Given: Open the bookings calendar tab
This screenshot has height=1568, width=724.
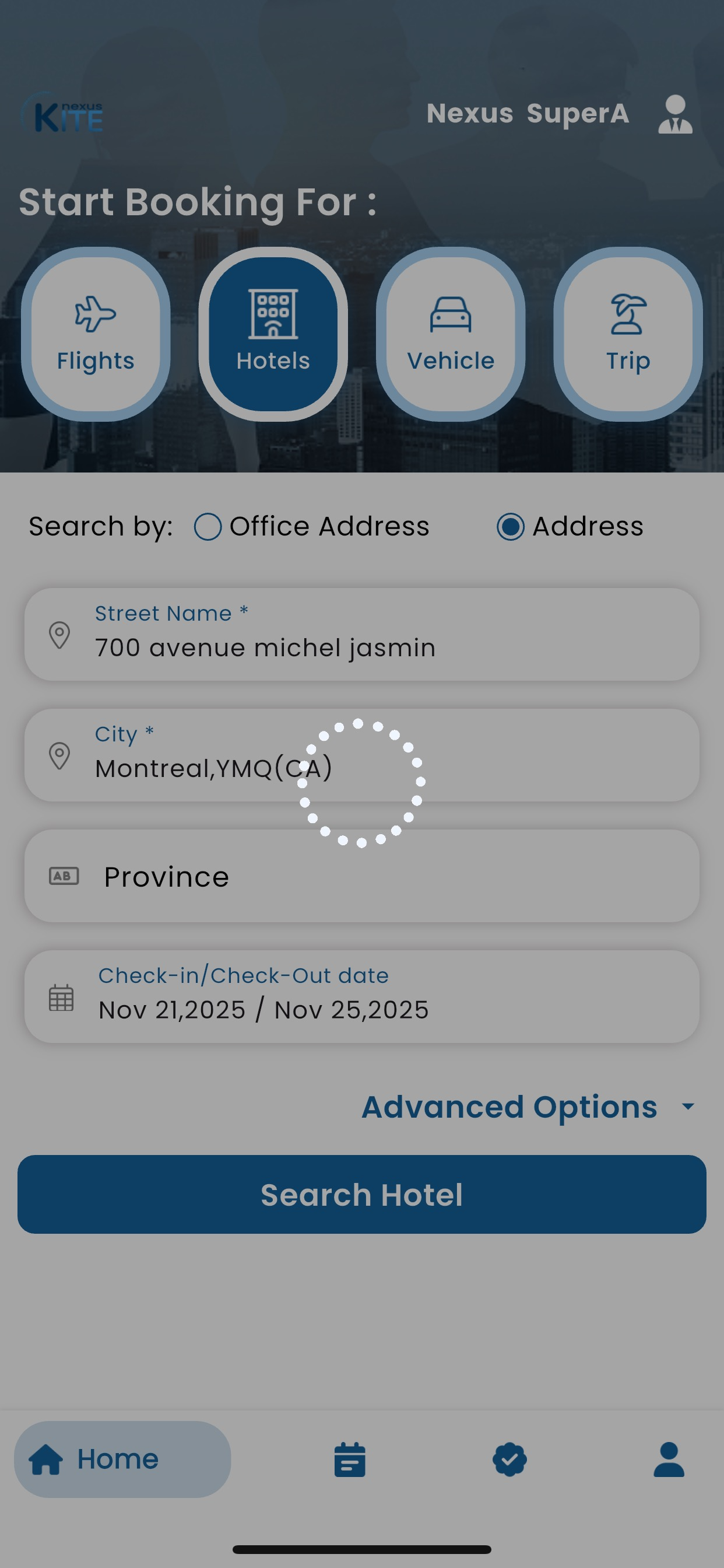Looking at the screenshot, I should pyautogui.click(x=350, y=1459).
